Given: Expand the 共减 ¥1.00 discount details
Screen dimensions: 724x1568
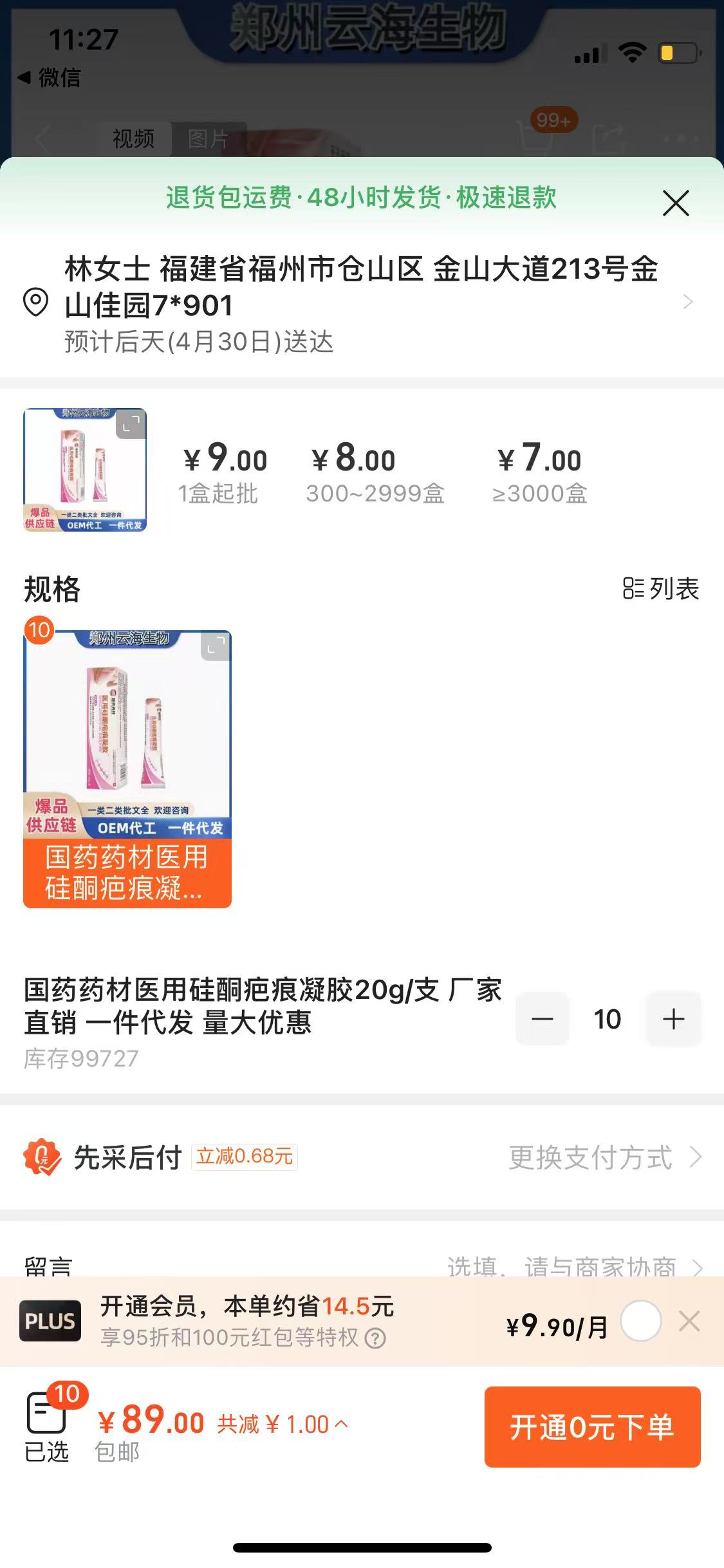Looking at the screenshot, I should point(283,1424).
